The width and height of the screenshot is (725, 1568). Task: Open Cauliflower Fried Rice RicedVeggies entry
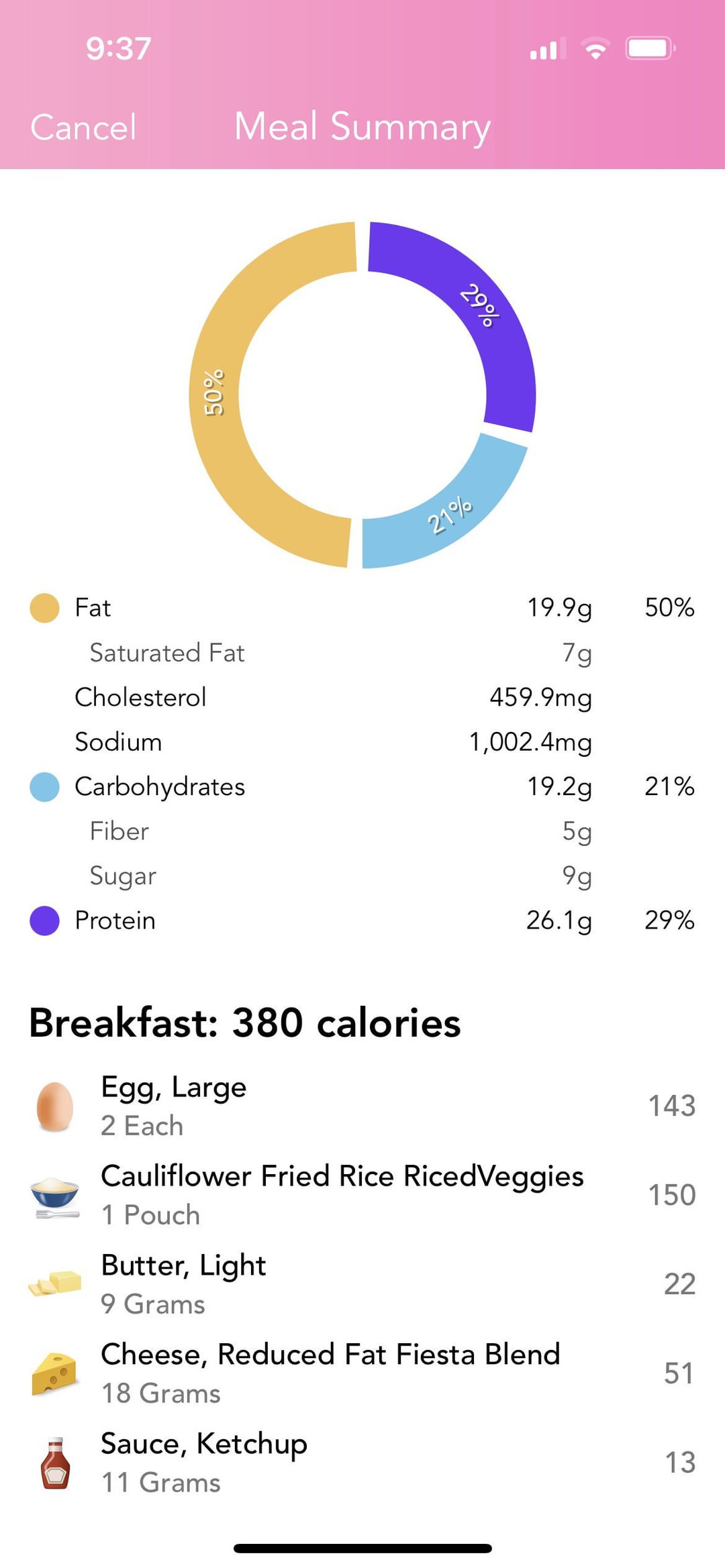pyautogui.click(x=362, y=1195)
